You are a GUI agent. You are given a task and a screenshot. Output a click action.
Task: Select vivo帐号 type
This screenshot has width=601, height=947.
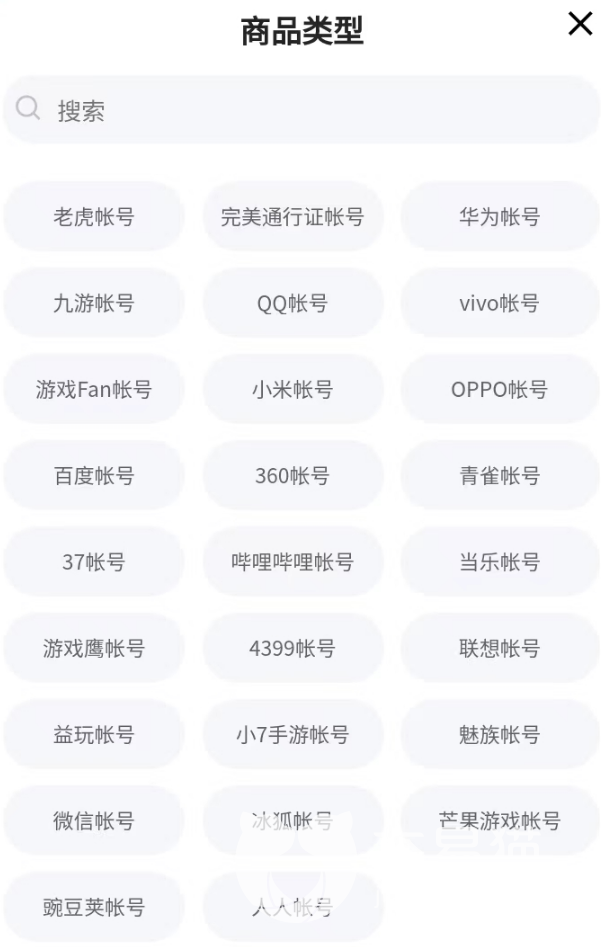(x=500, y=303)
